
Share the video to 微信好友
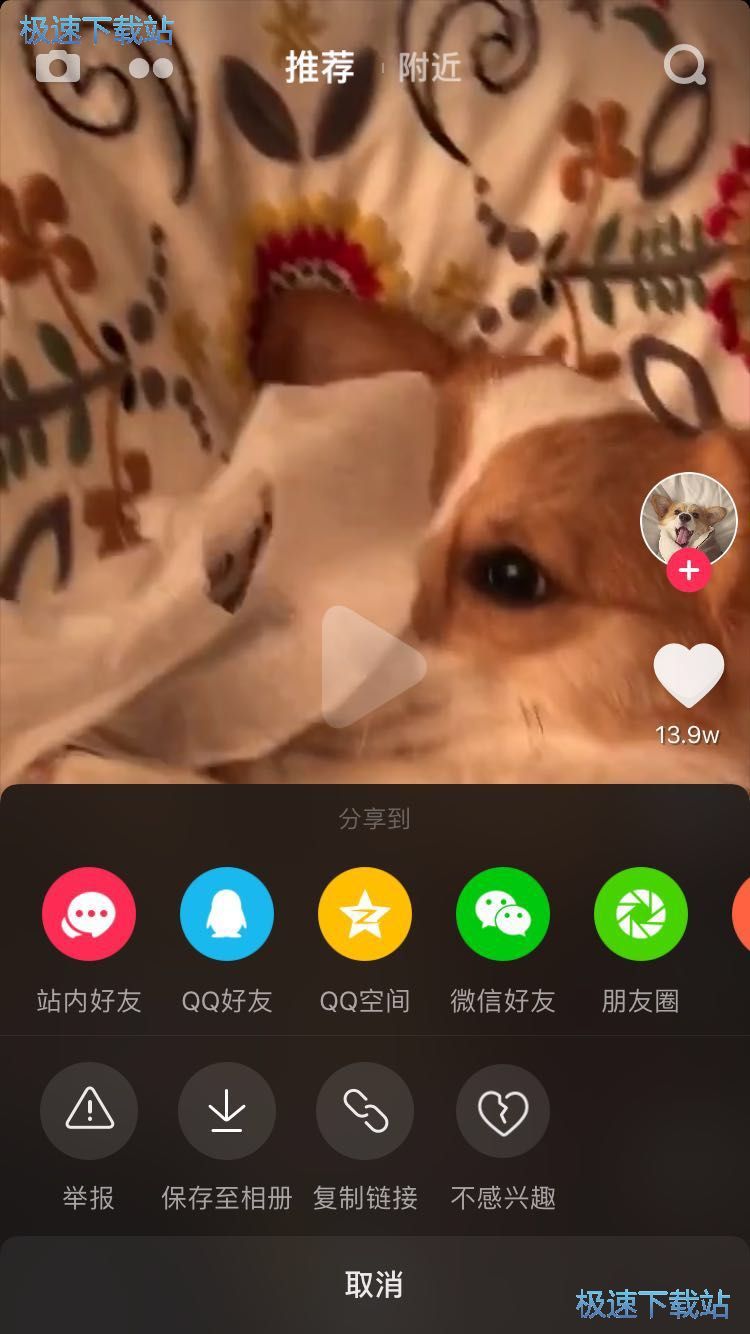click(x=502, y=913)
